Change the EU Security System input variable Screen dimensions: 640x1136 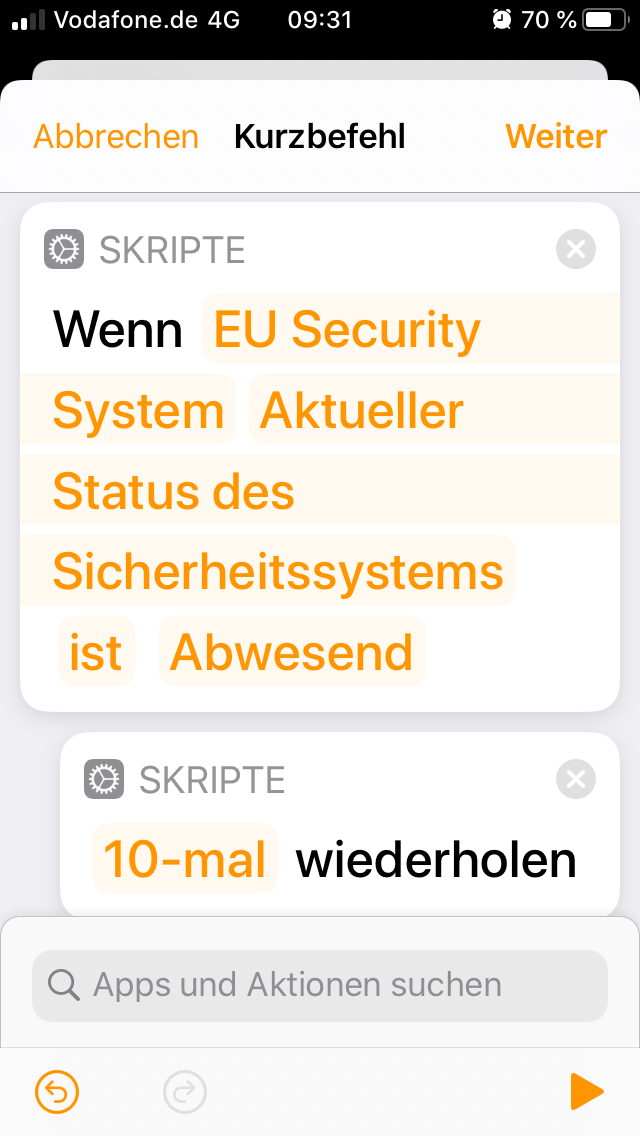(346, 330)
